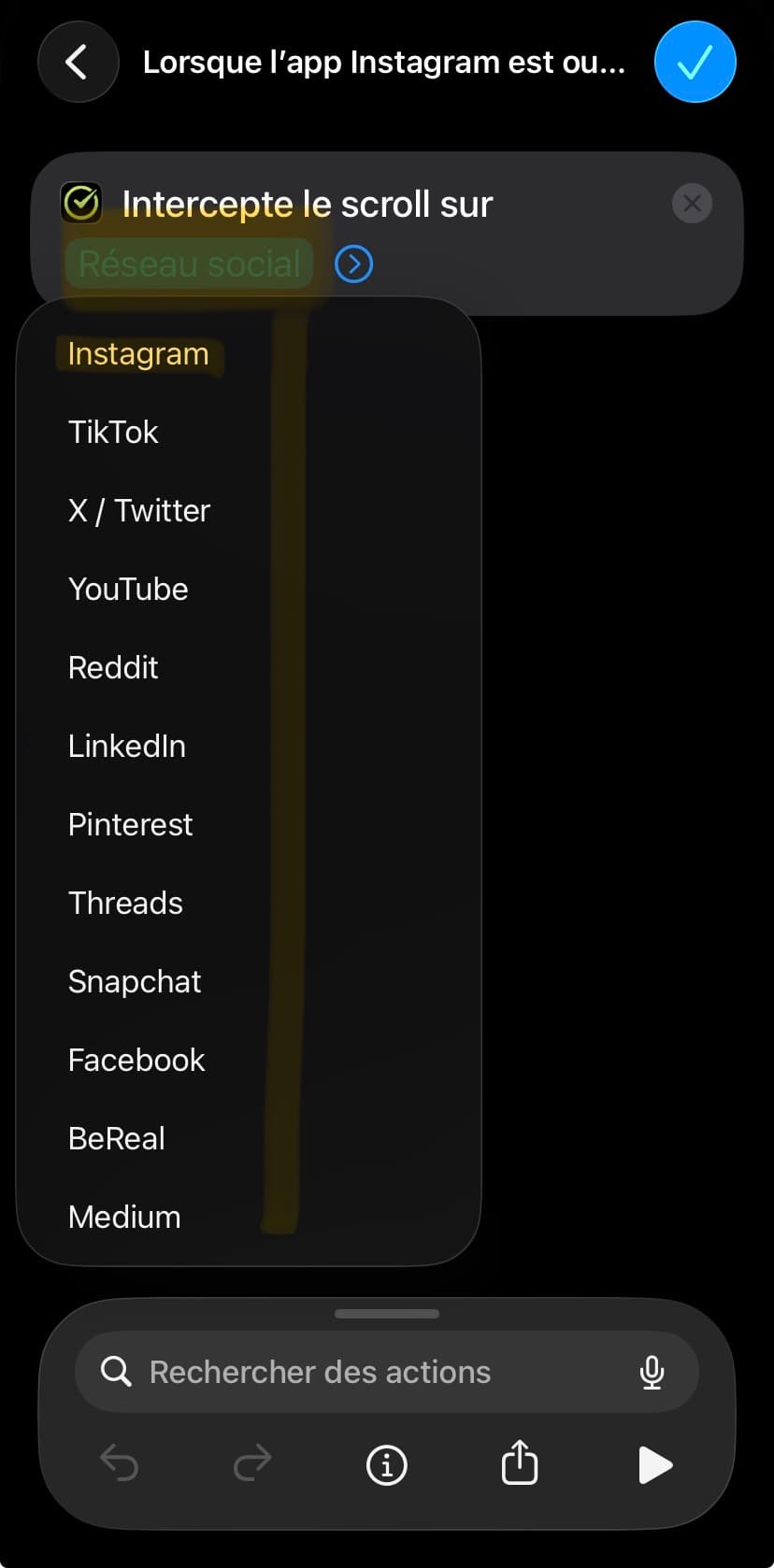
Task: Share this shortcut
Action: (520, 1462)
